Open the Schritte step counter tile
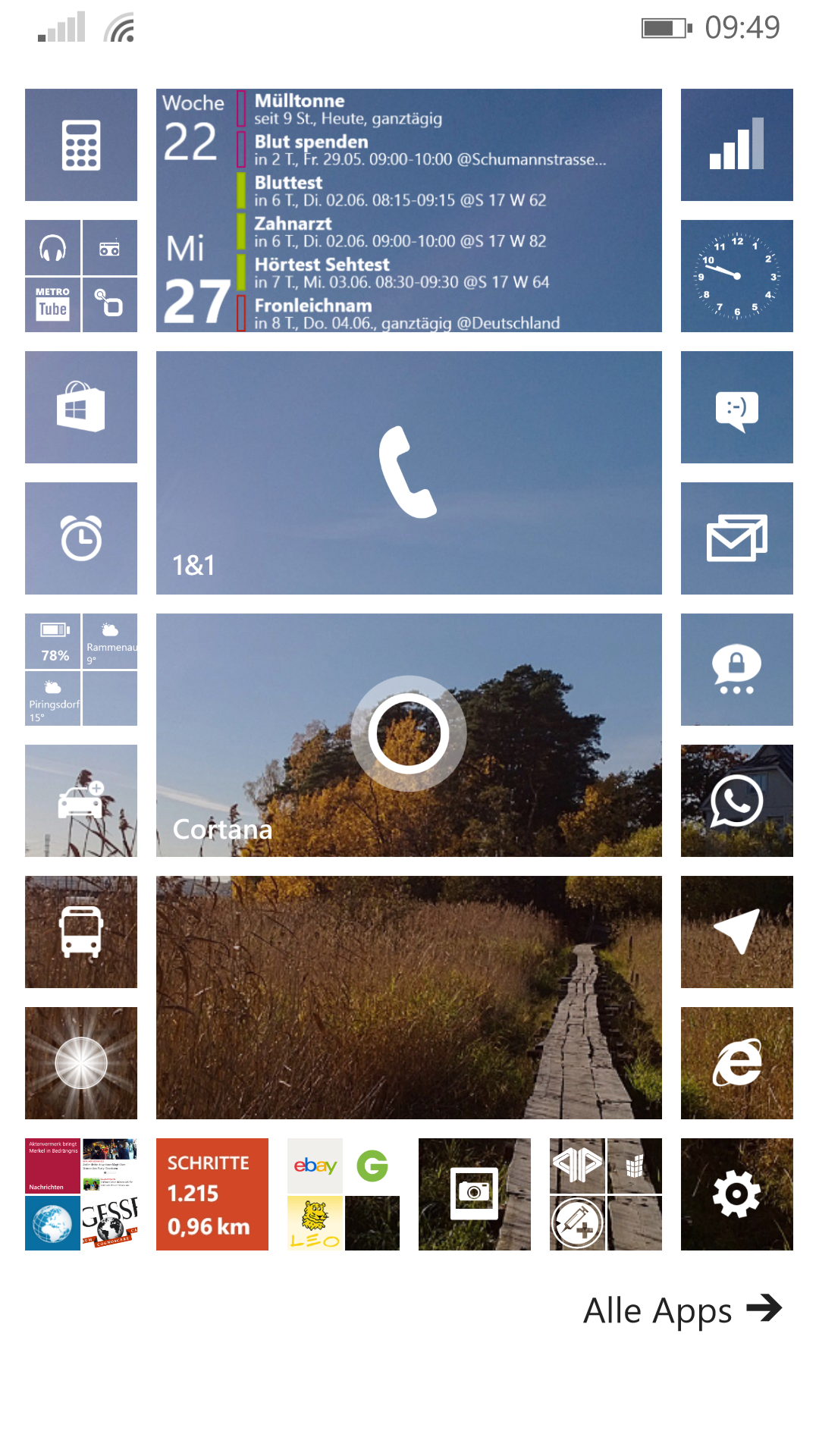Image resolution: width=819 pixels, height=1456 pixels. pyautogui.click(x=212, y=1194)
